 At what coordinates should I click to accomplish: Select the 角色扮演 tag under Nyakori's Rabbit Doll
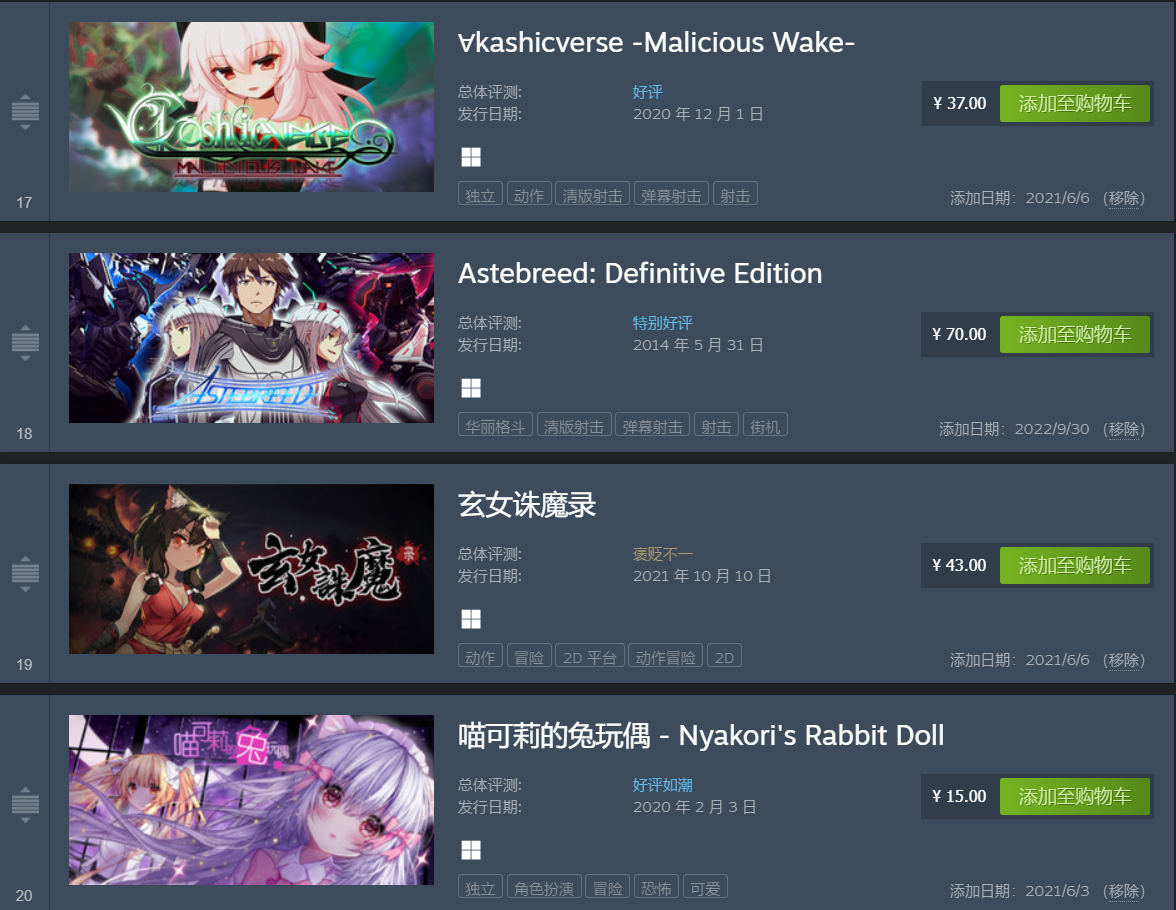pyautogui.click(x=544, y=888)
